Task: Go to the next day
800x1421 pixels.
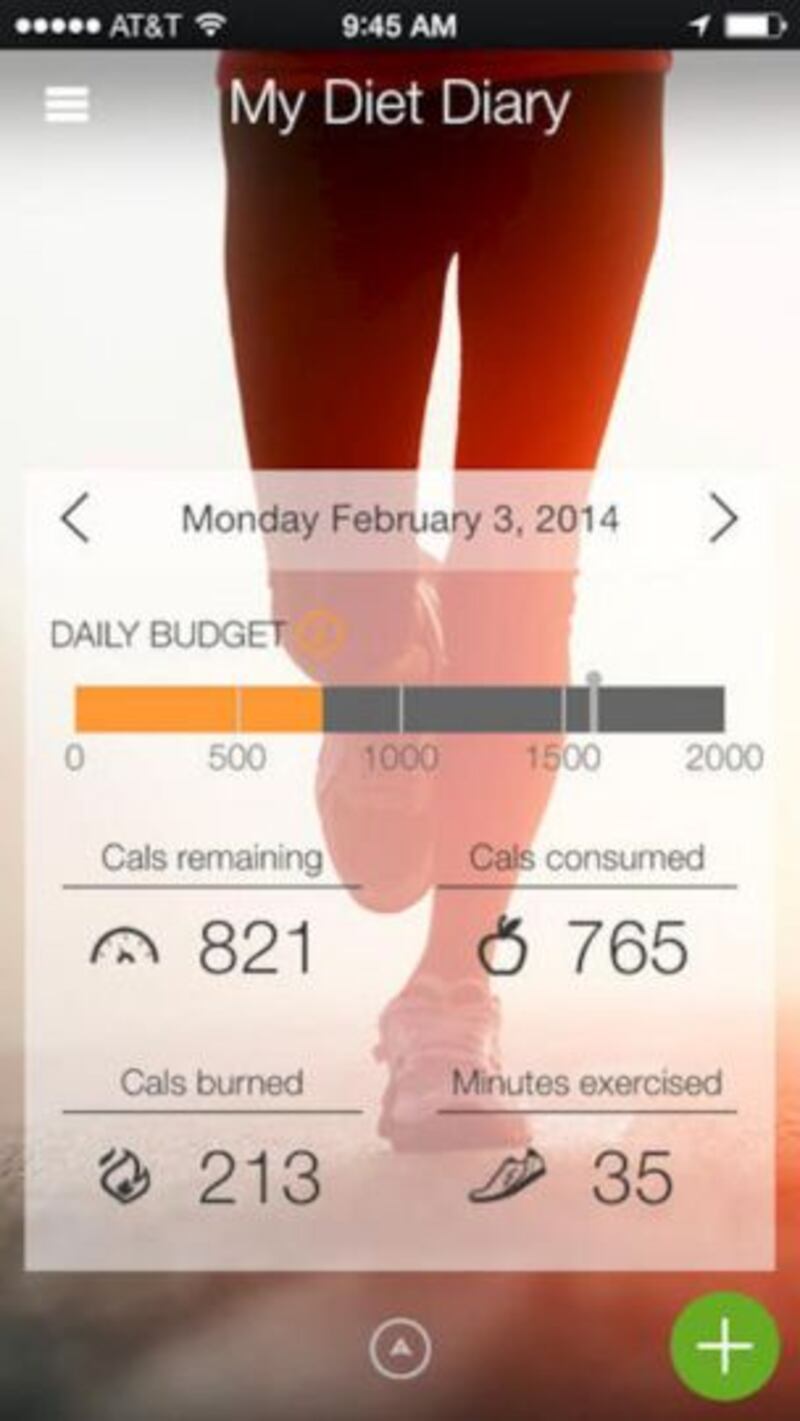Action: tap(723, 519)
